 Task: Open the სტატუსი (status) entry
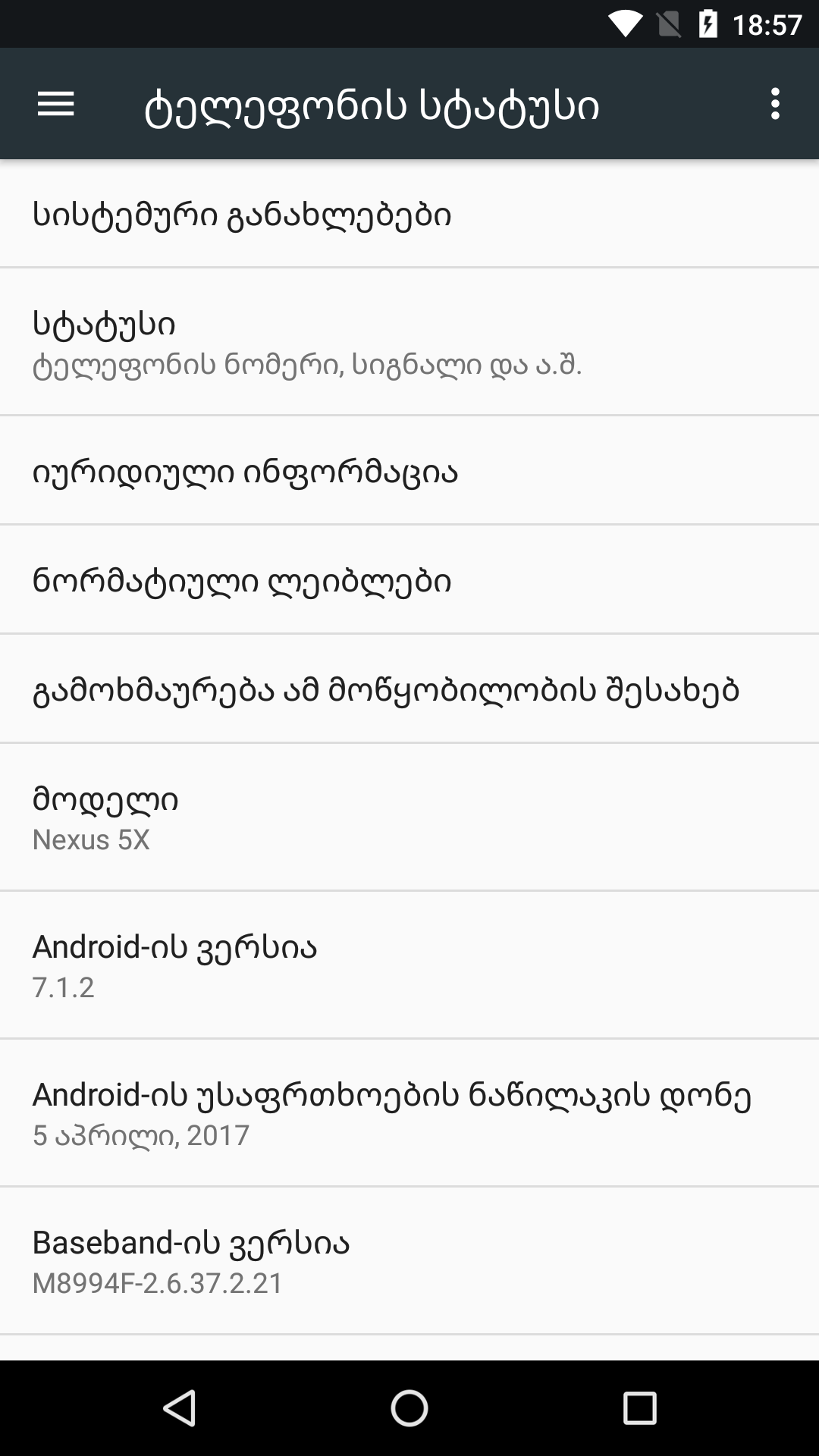(409, 341)
